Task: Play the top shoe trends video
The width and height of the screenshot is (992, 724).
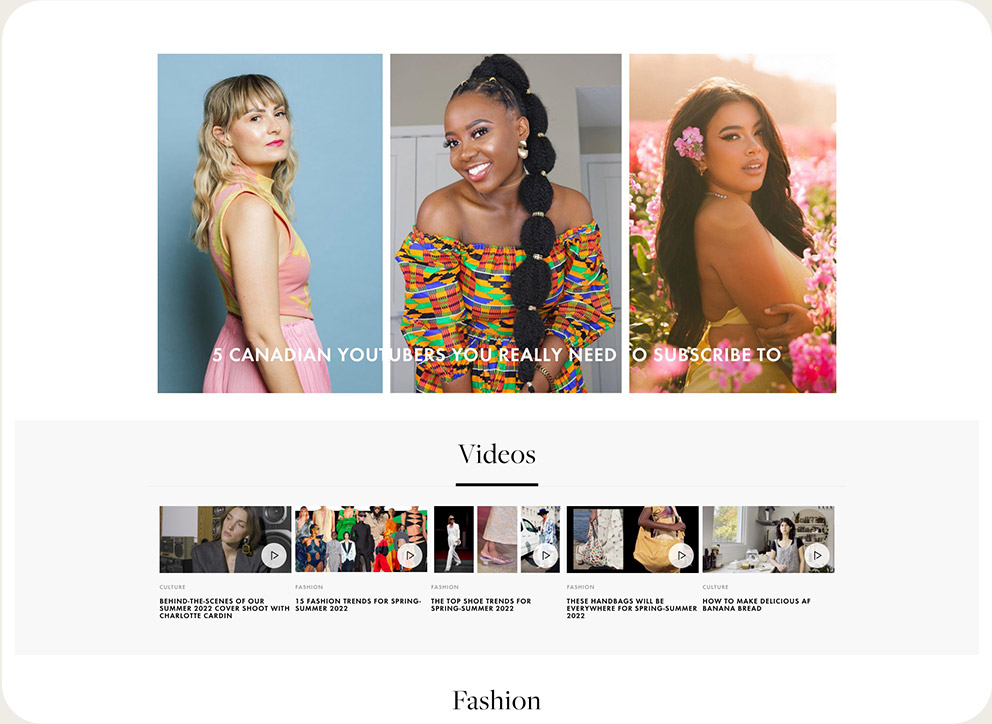Action: 545,555
